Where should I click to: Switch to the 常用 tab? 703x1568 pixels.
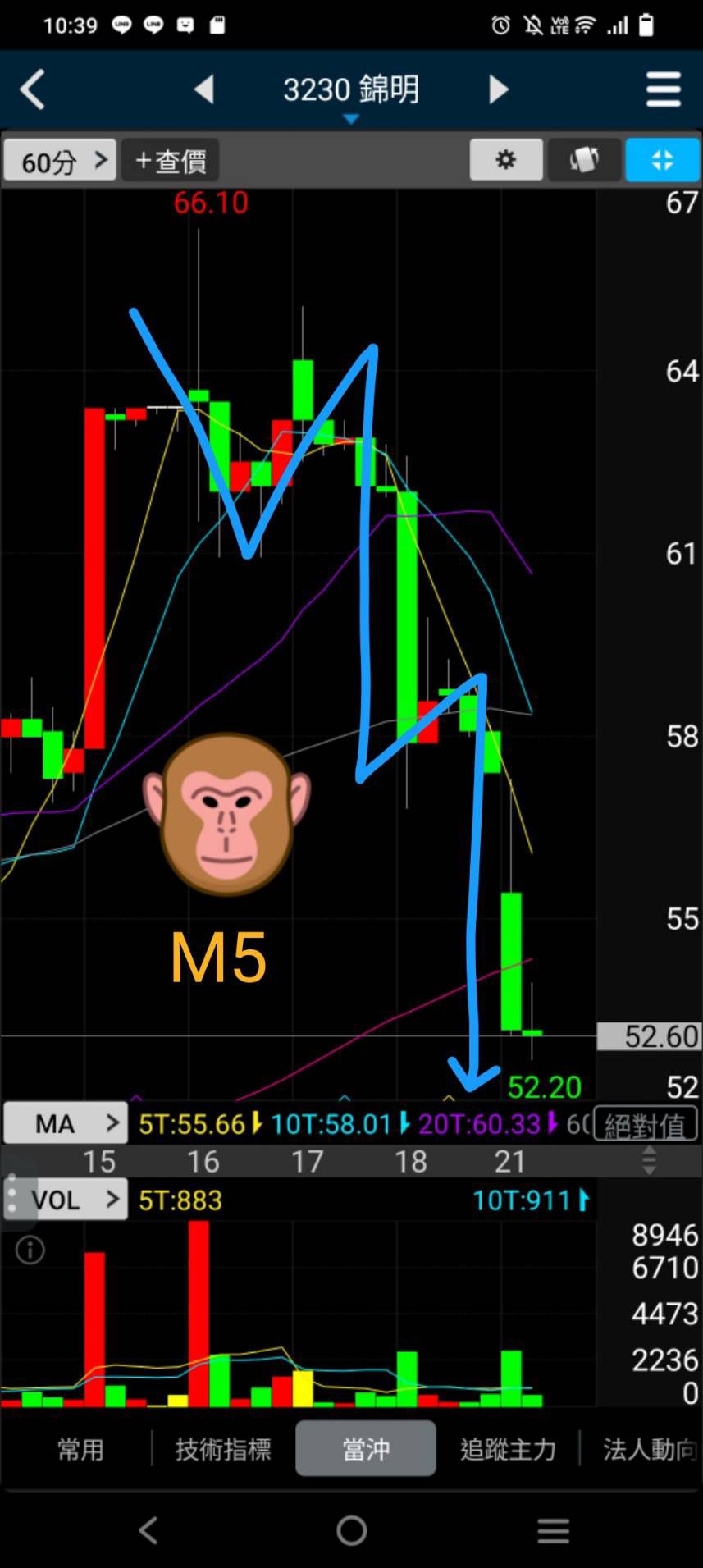click(x=80, y=1449)
